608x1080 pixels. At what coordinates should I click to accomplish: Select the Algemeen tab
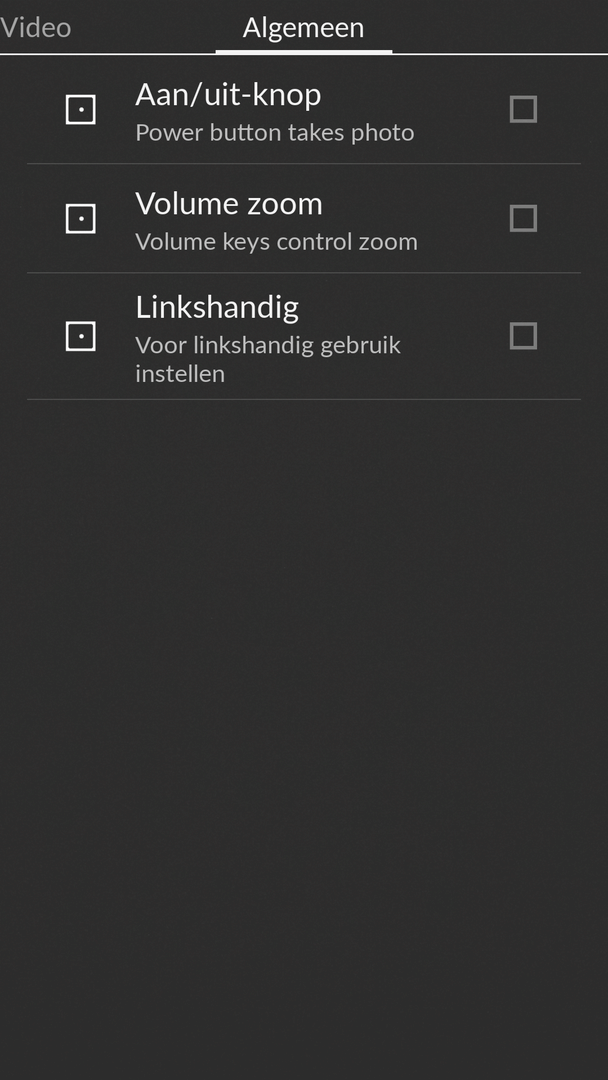304,28
